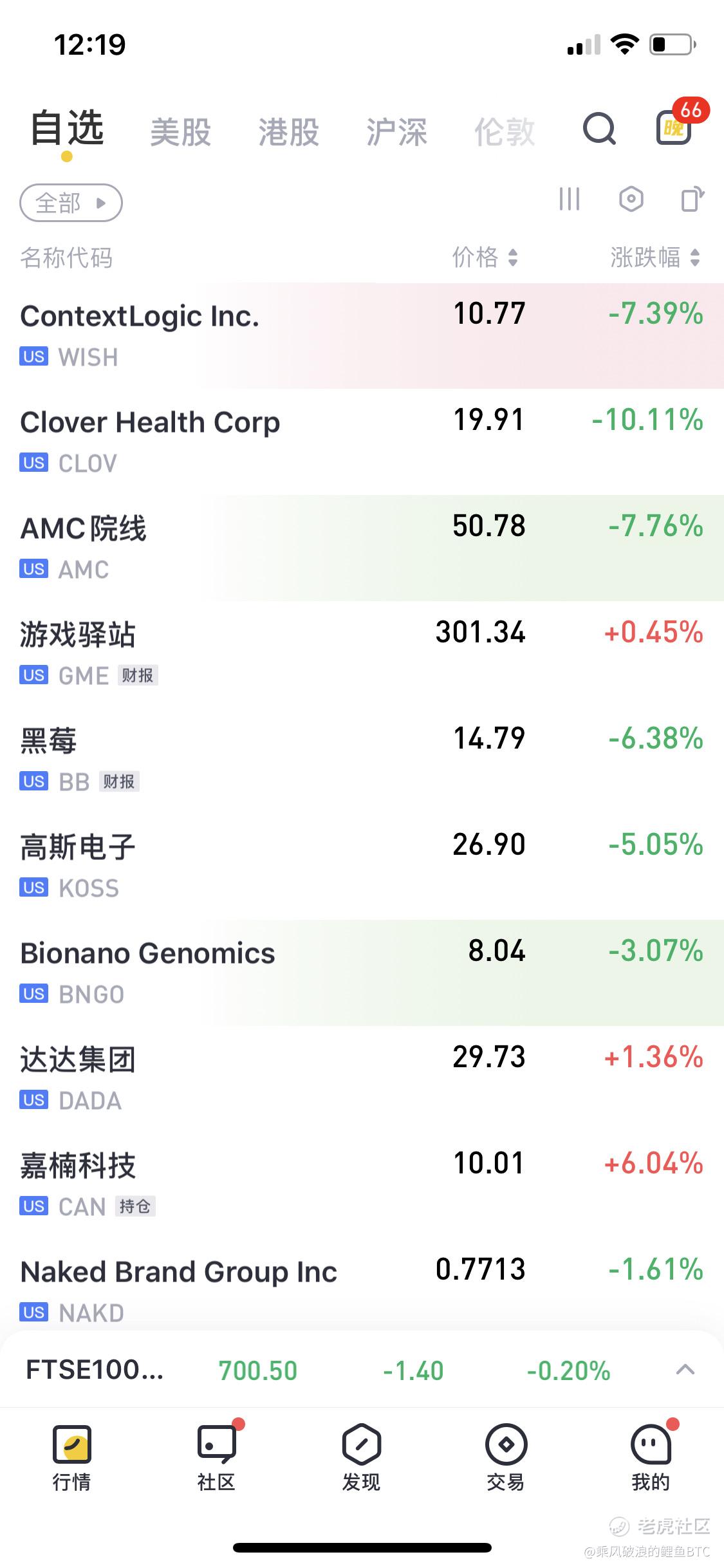Screen dimensions: 724x1568
Task: Open the 发现 tab
Action: coord(361,1457)
